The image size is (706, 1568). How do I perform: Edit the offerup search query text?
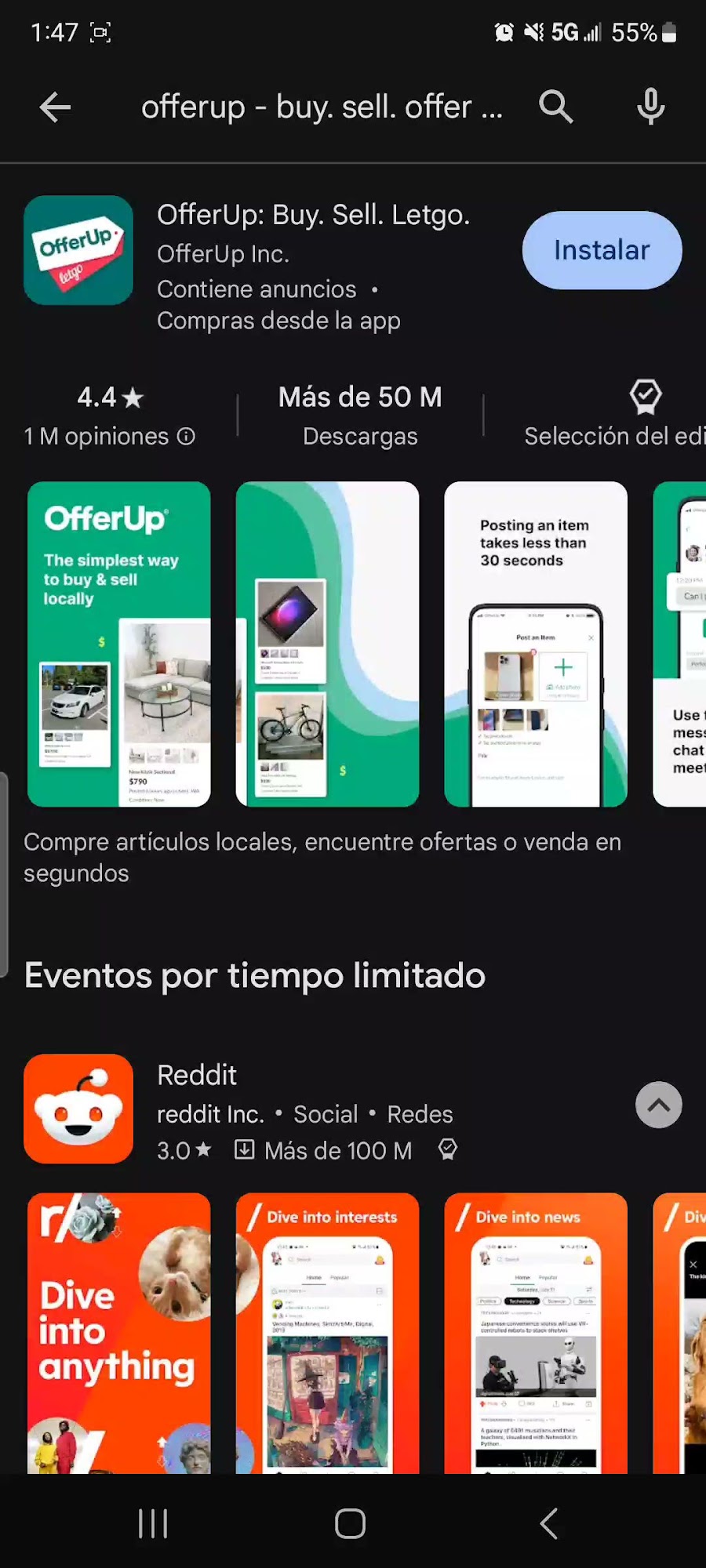(322, 107)
